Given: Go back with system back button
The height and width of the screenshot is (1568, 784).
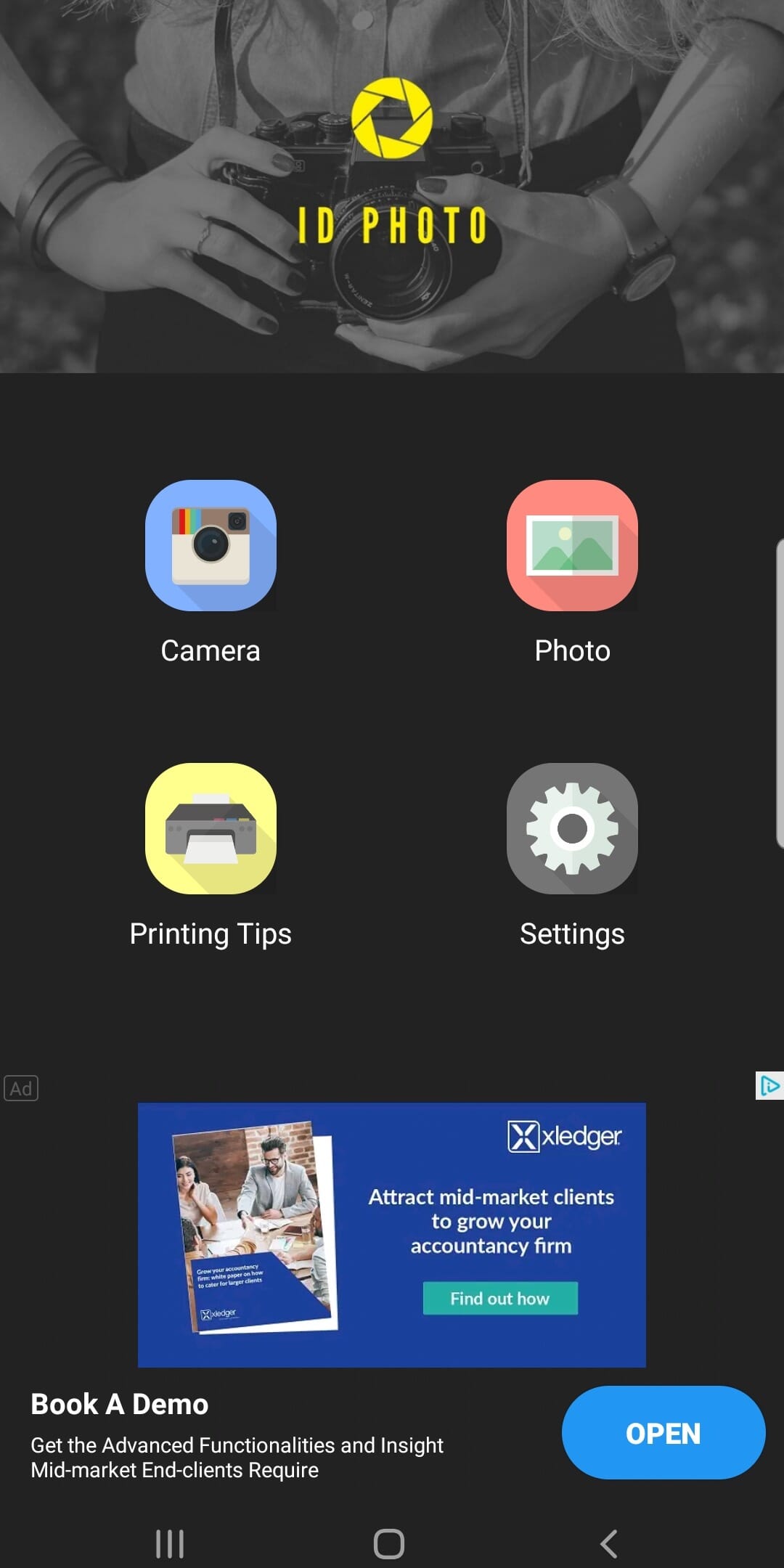Looking at the screenshot, I should coord(609,1544).
